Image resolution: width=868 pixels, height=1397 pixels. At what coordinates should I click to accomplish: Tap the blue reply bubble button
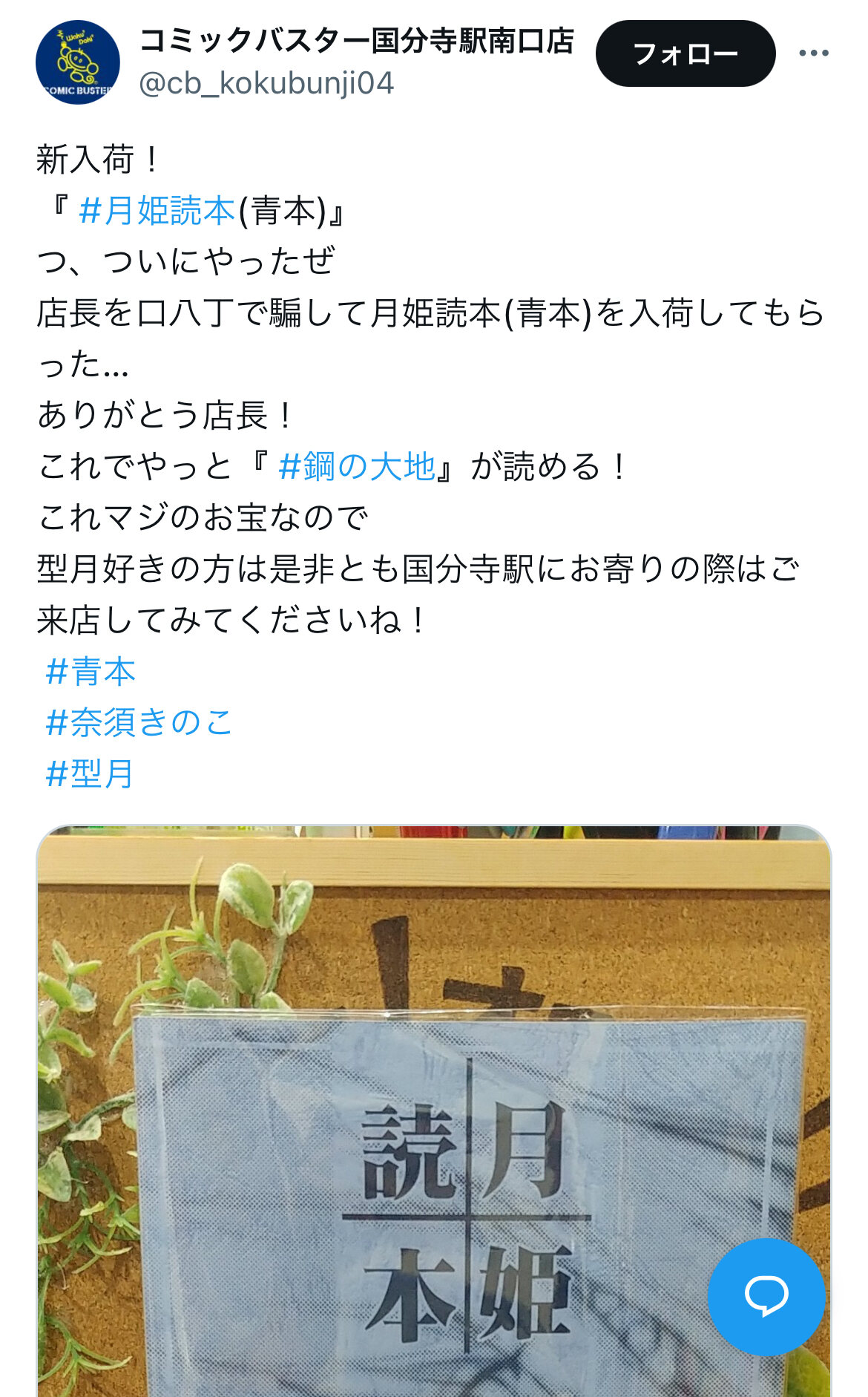766,1297
